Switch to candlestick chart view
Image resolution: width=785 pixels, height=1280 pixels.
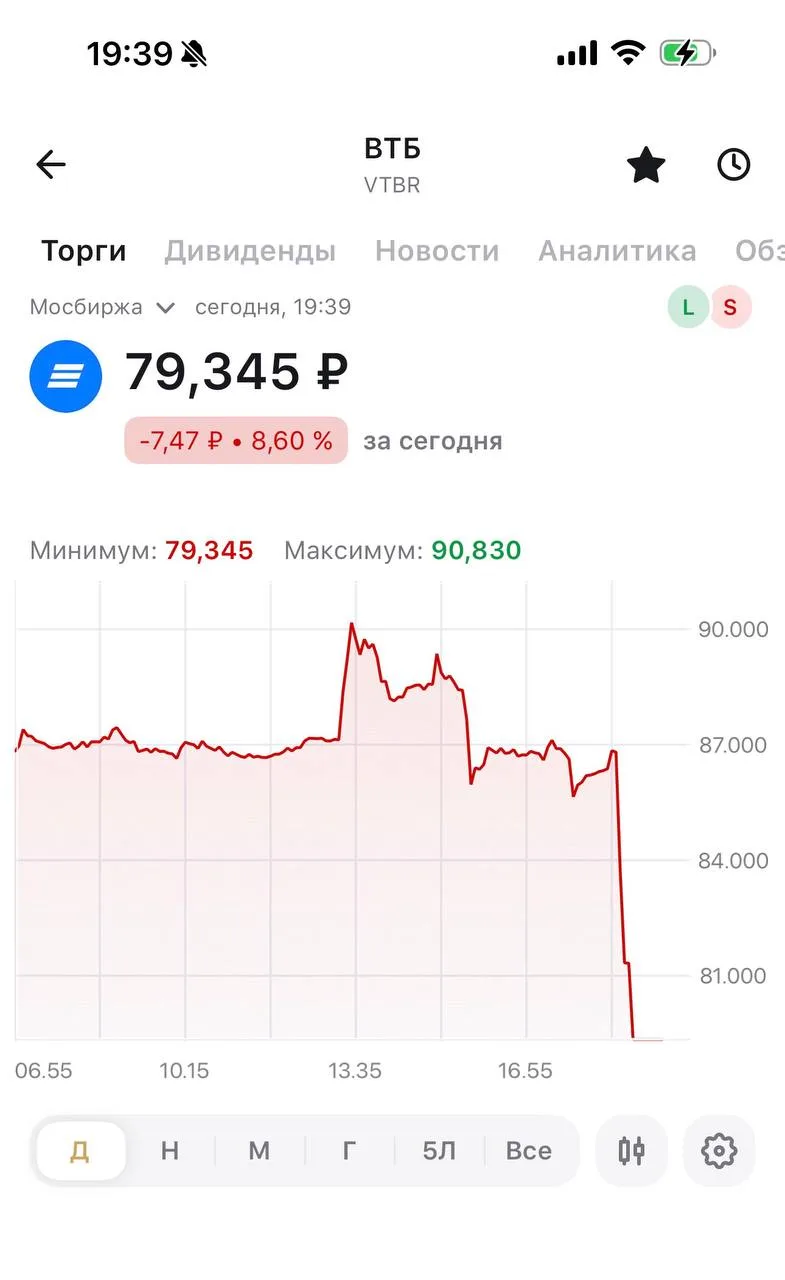pyautogui.click(x=631, y=1151)
